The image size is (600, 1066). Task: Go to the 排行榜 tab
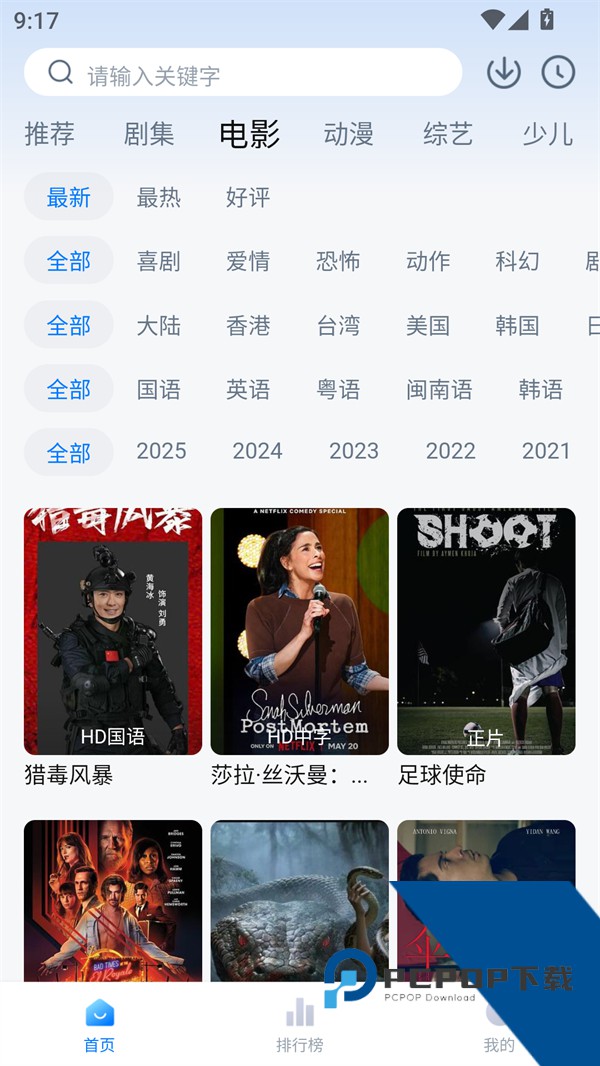[299, 1027]
